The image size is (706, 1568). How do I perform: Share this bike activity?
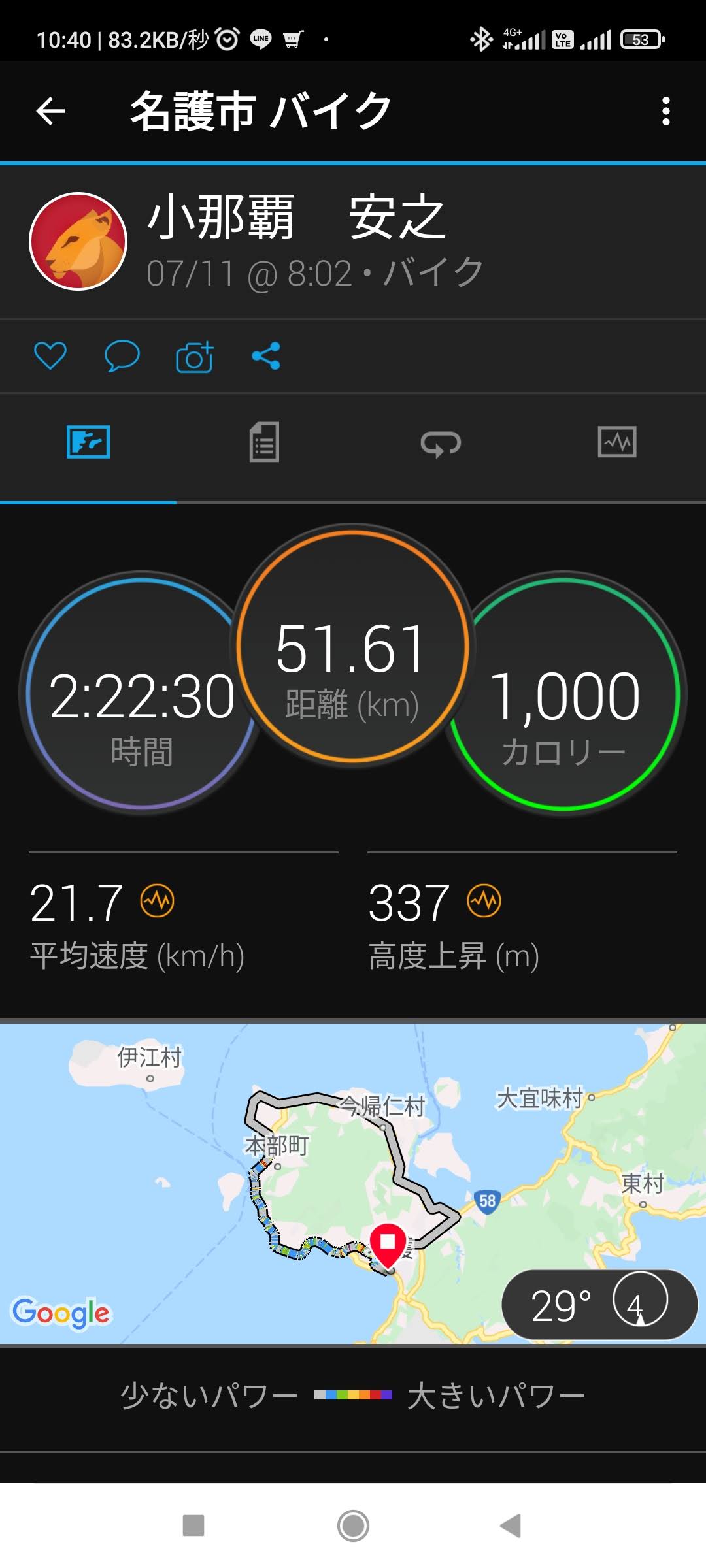pyautogui.click(x=266, y=356)
